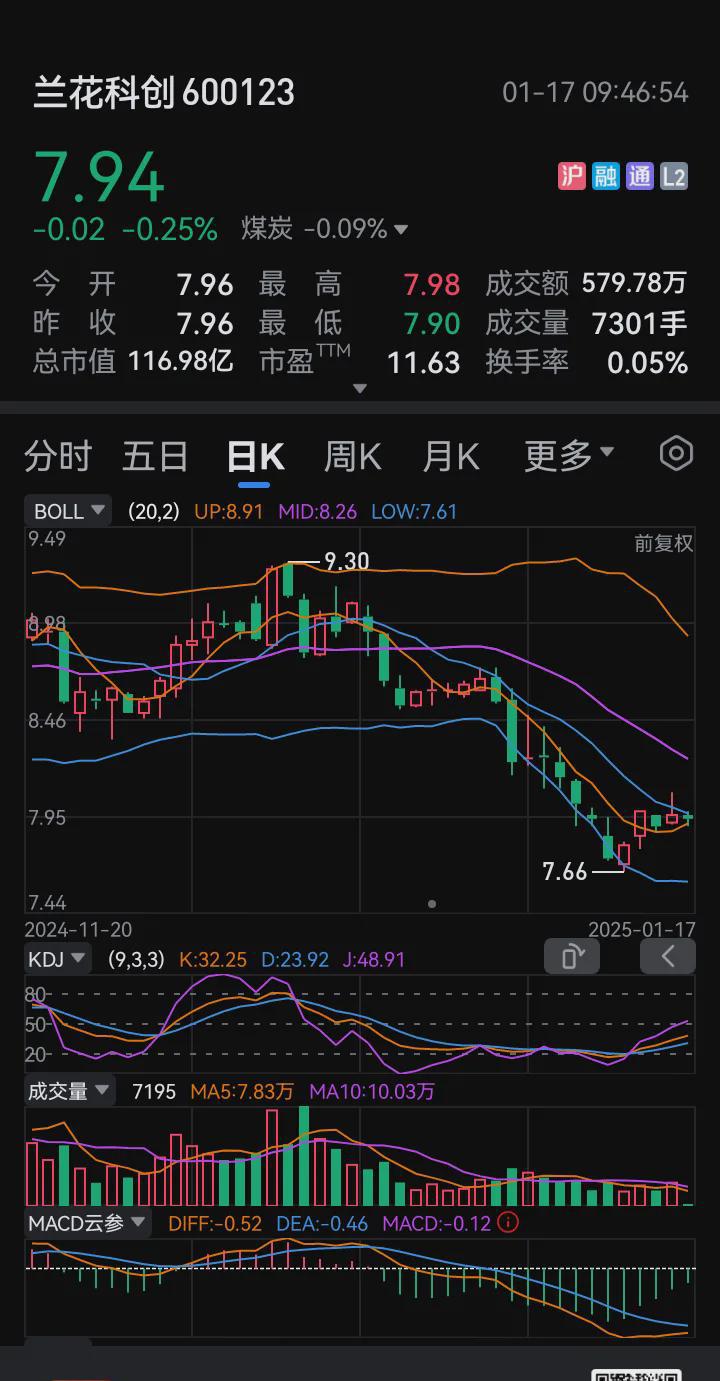Rotate chart to landscape mode

pos(571,956)
